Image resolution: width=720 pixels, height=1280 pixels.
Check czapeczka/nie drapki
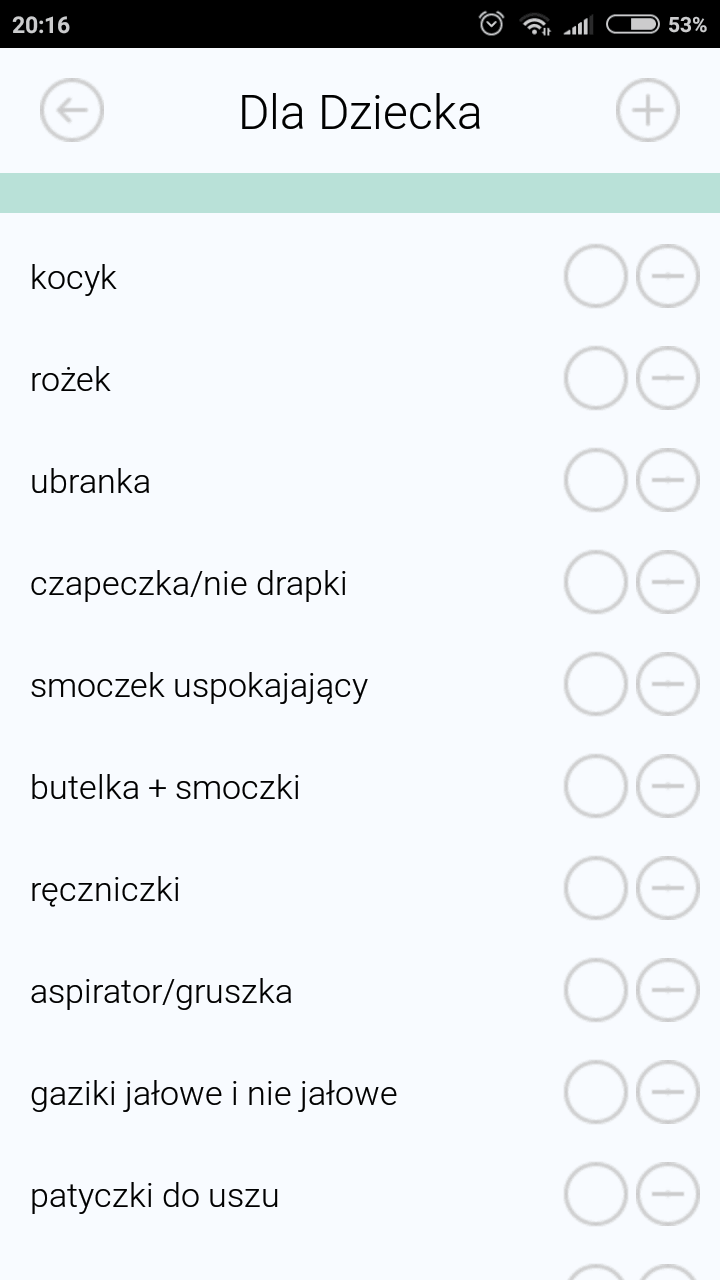point(596,582)
